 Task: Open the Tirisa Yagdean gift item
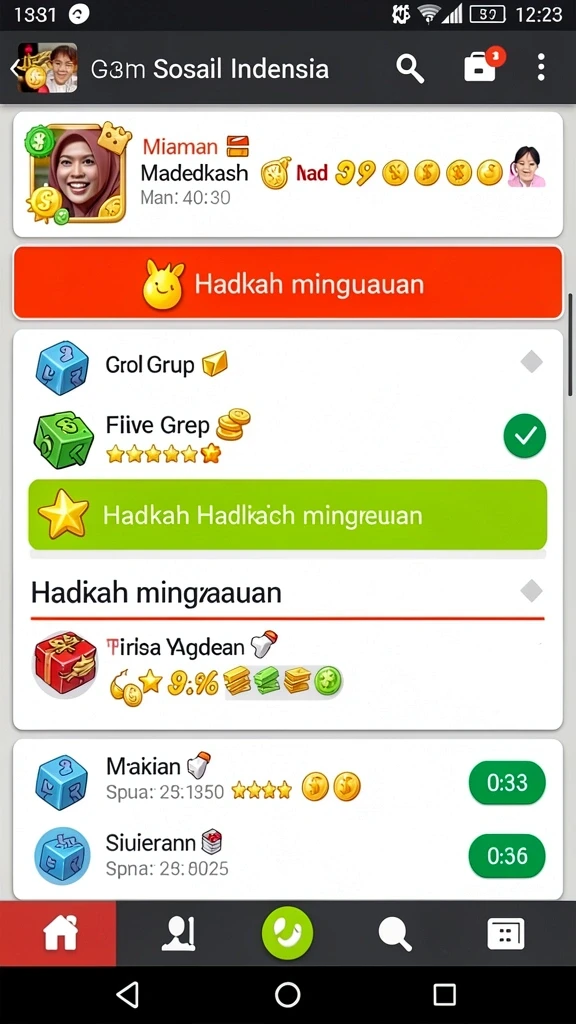pyautogui.click(x=288, y=665)
